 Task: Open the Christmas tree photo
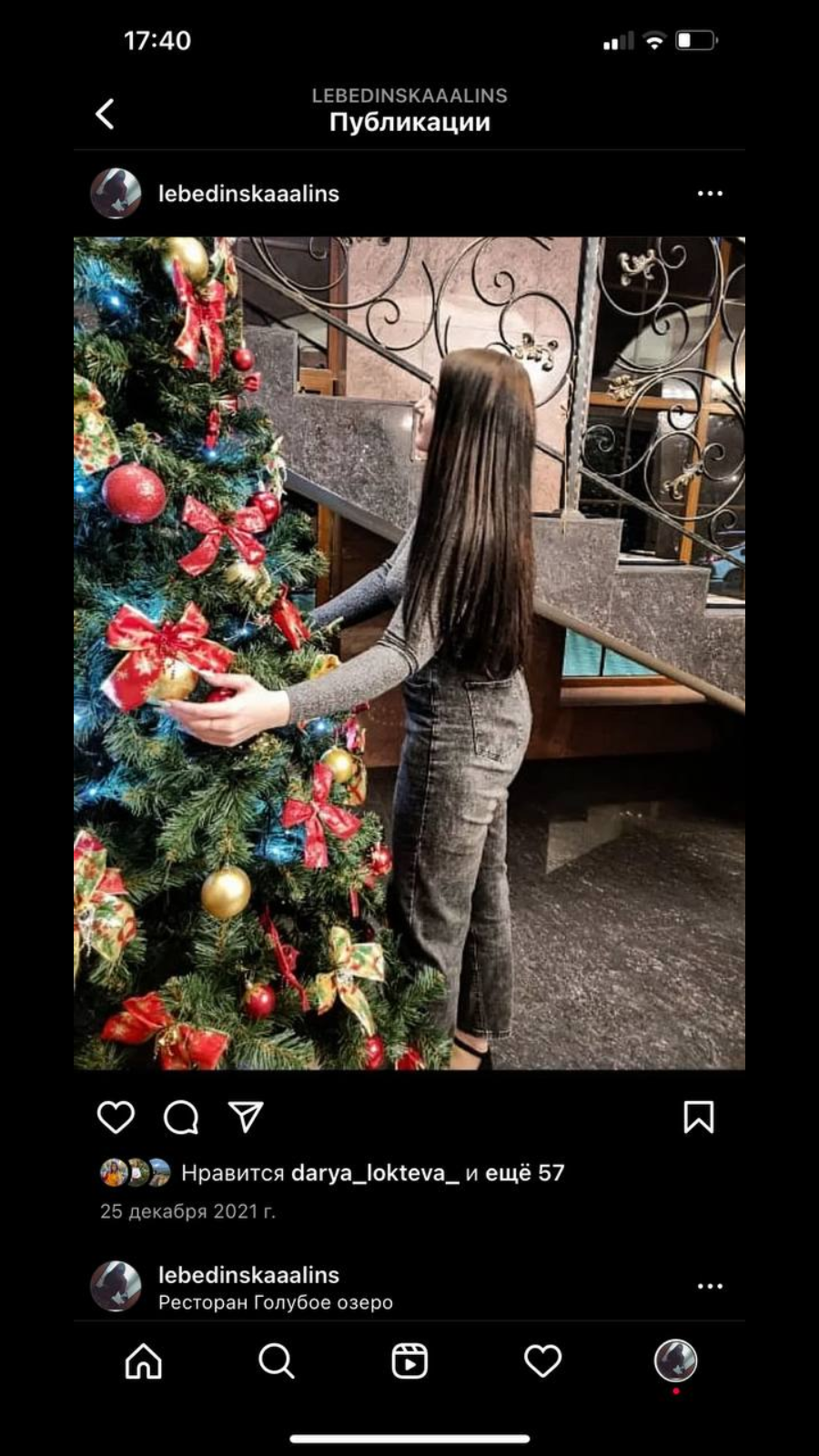pos(409,653)
